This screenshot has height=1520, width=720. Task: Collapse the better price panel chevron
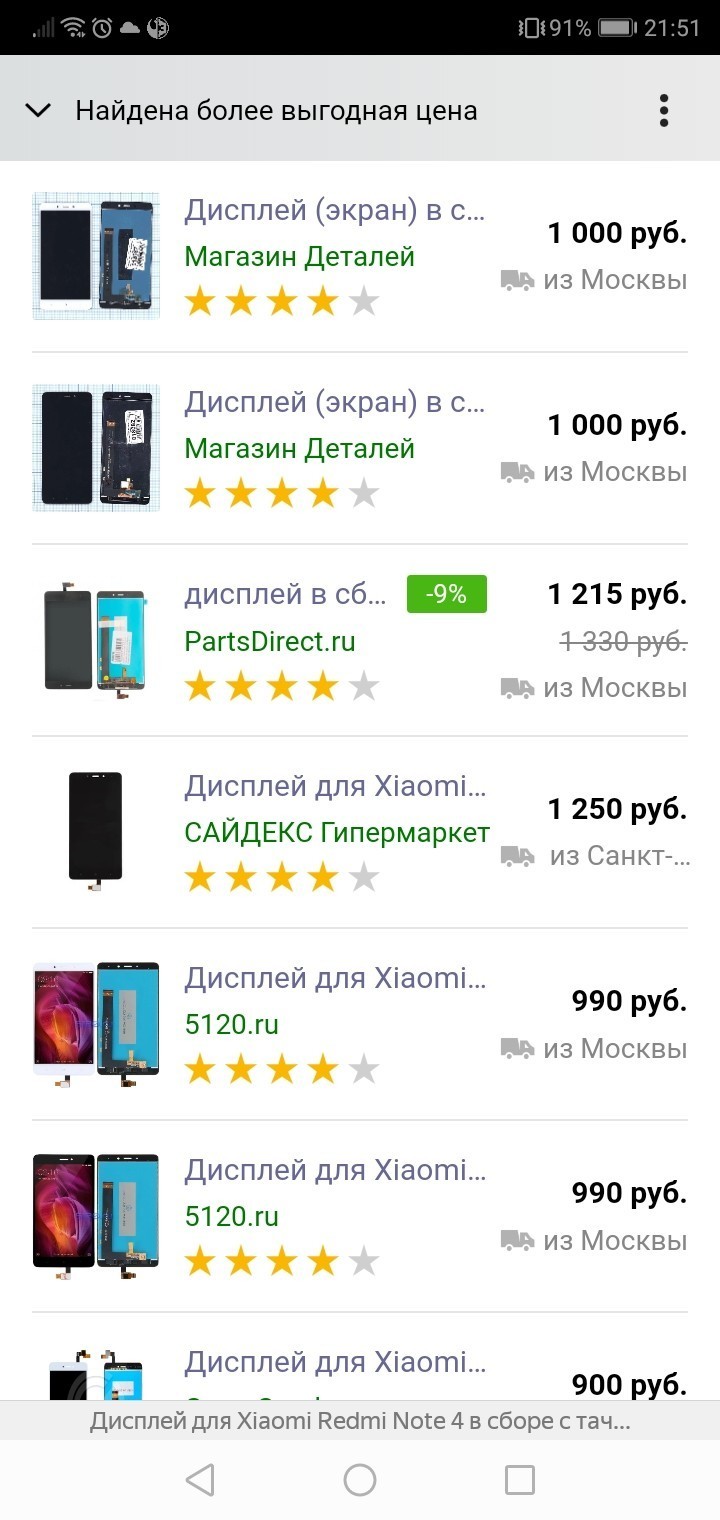coord(38,110)
